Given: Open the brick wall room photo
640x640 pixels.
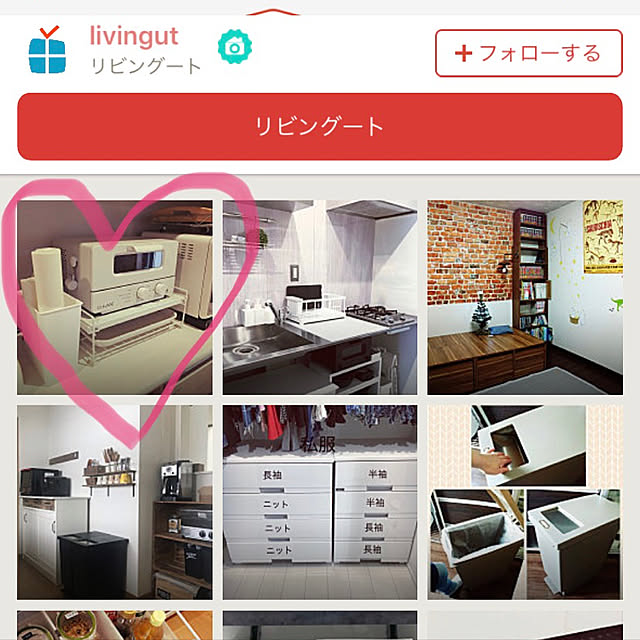Looking at the screenshot, I should (x=525, y=297).
